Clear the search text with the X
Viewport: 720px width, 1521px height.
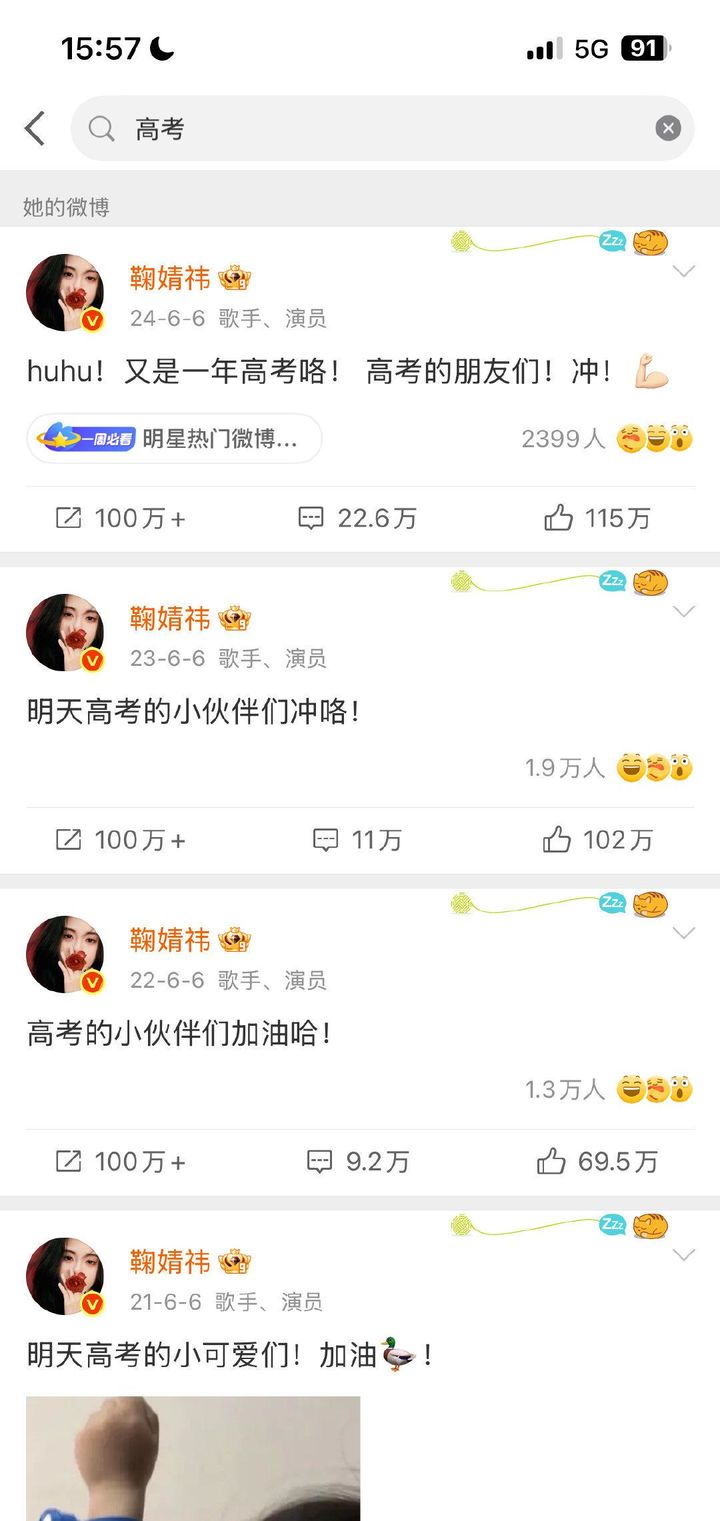pyautogui.click(x=668, y=128)
